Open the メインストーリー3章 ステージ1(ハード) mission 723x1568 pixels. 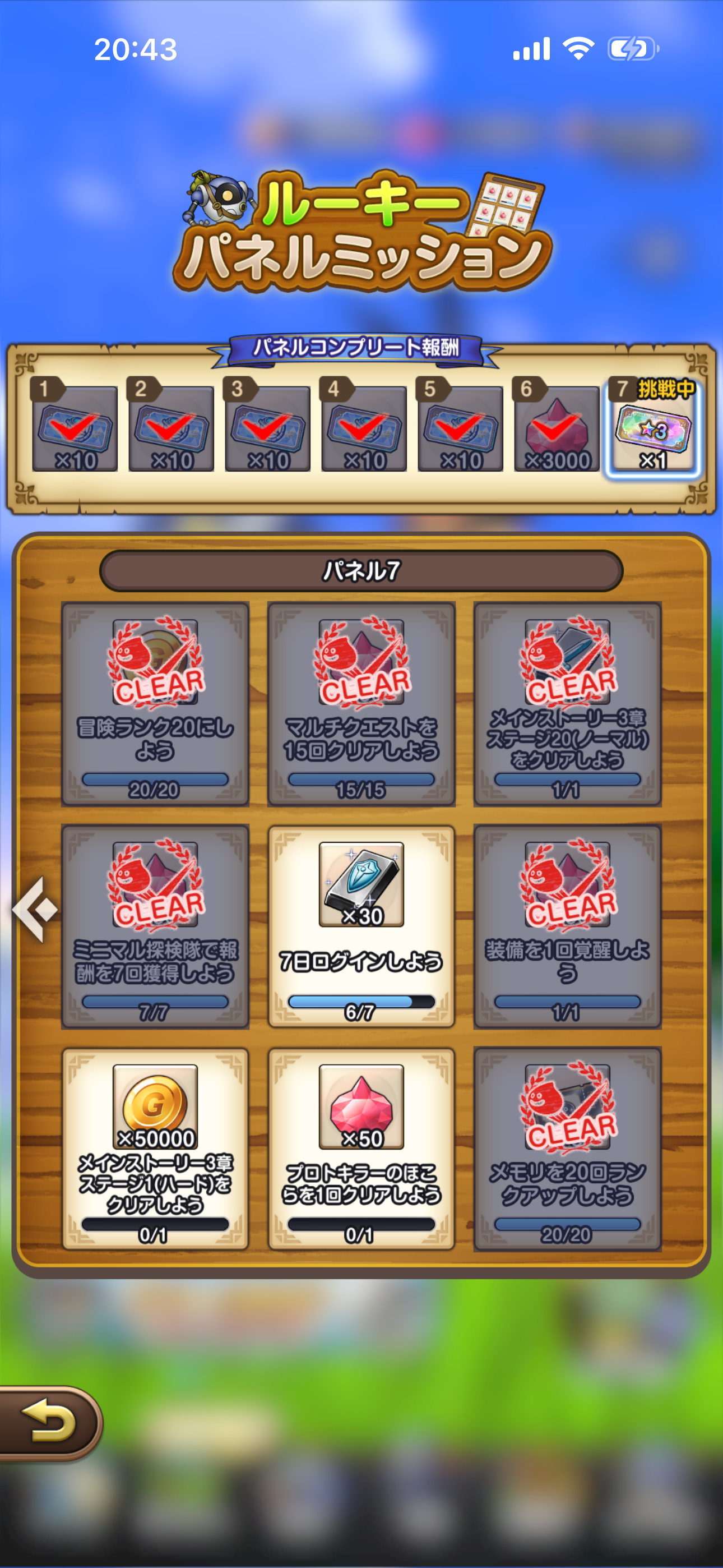coord(155,1149)
